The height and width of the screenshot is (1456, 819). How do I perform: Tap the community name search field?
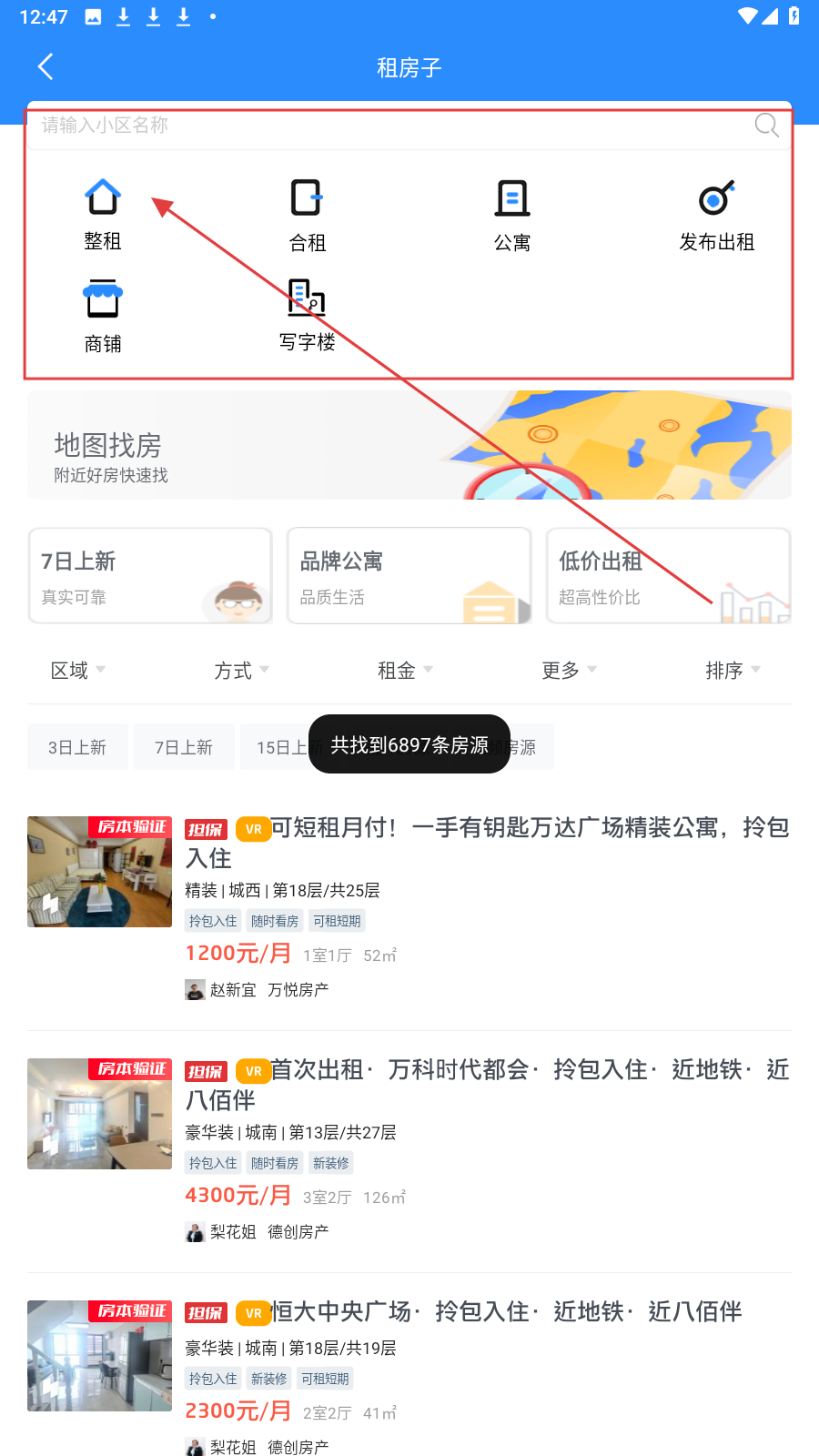click(391, 126)
